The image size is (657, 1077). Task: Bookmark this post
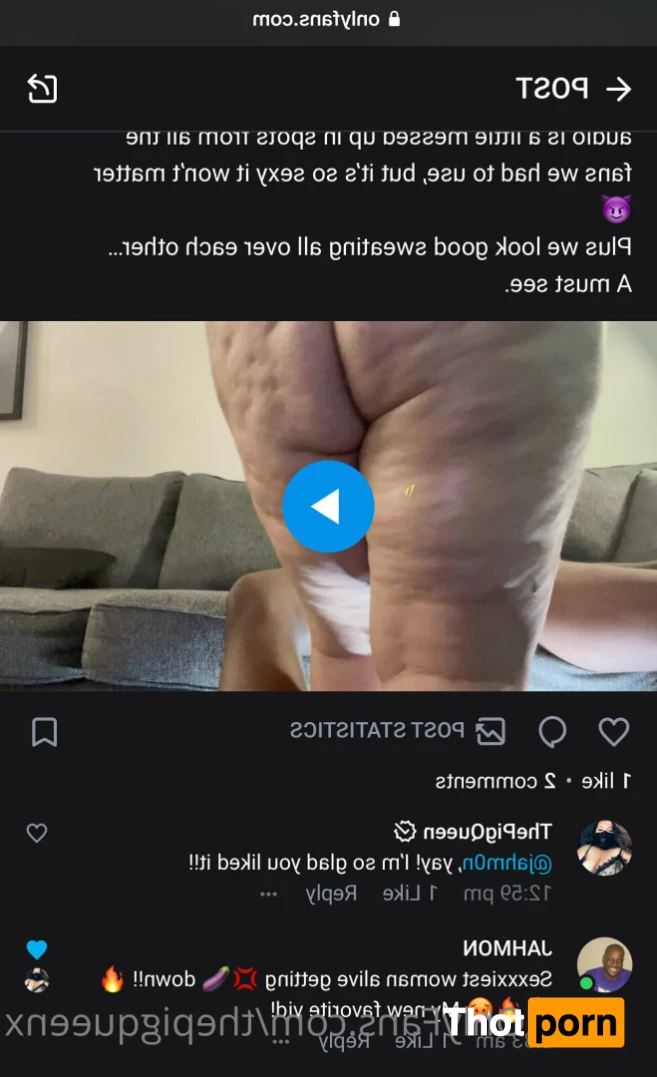(x=44, y=733)
